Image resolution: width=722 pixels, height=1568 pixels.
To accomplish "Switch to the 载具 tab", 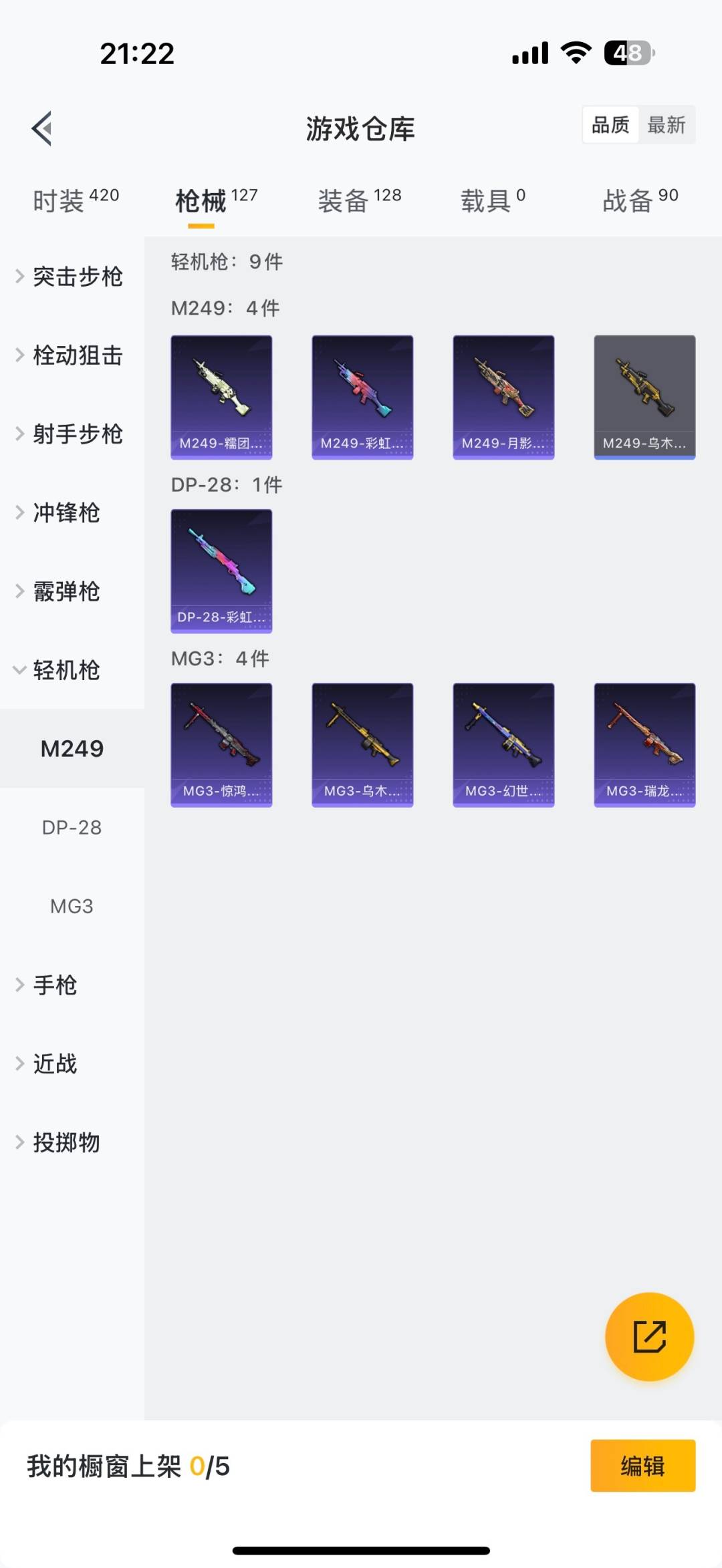I will point(493,200).
